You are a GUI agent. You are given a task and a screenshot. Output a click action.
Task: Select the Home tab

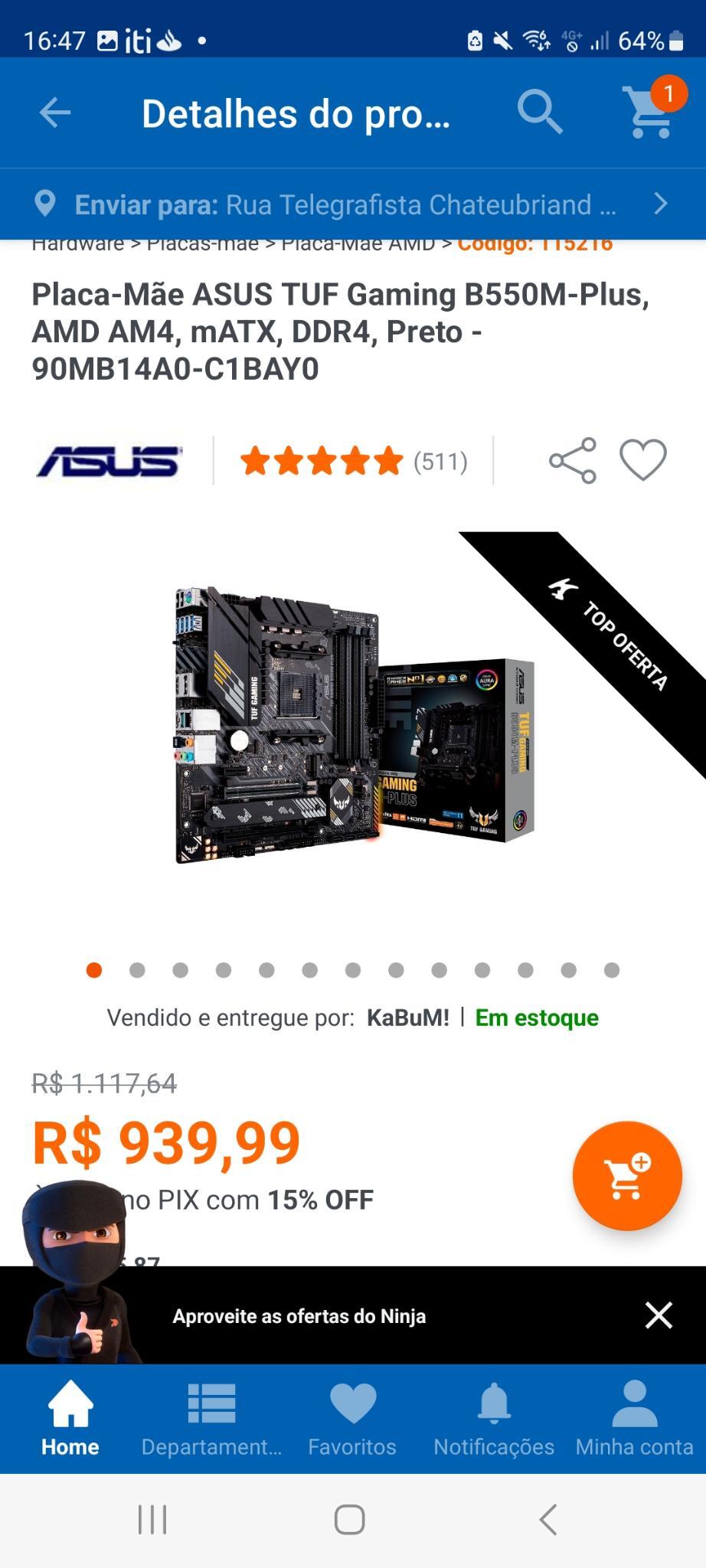(70, 1419)
